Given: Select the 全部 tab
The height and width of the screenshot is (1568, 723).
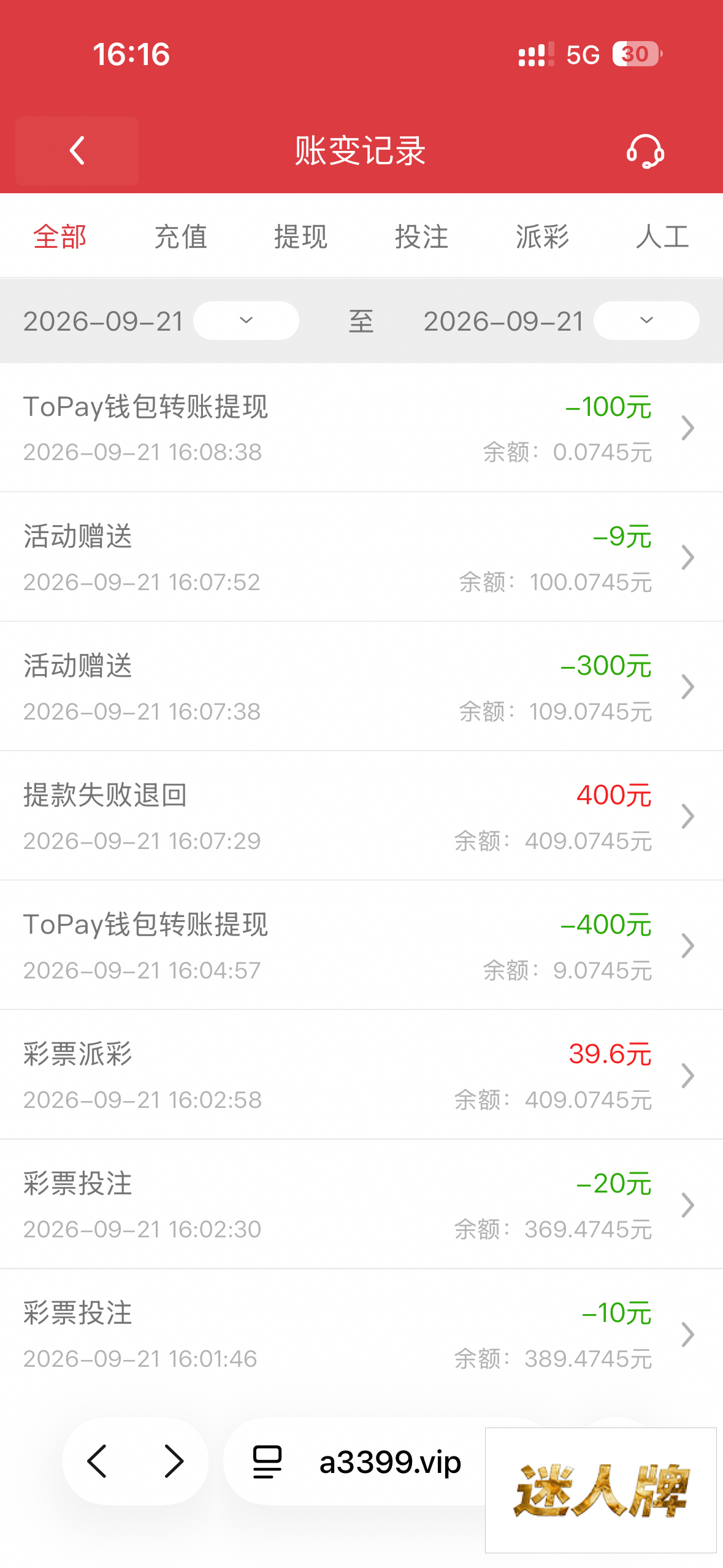Looking at the screenshot, I should tap(60, 237).
